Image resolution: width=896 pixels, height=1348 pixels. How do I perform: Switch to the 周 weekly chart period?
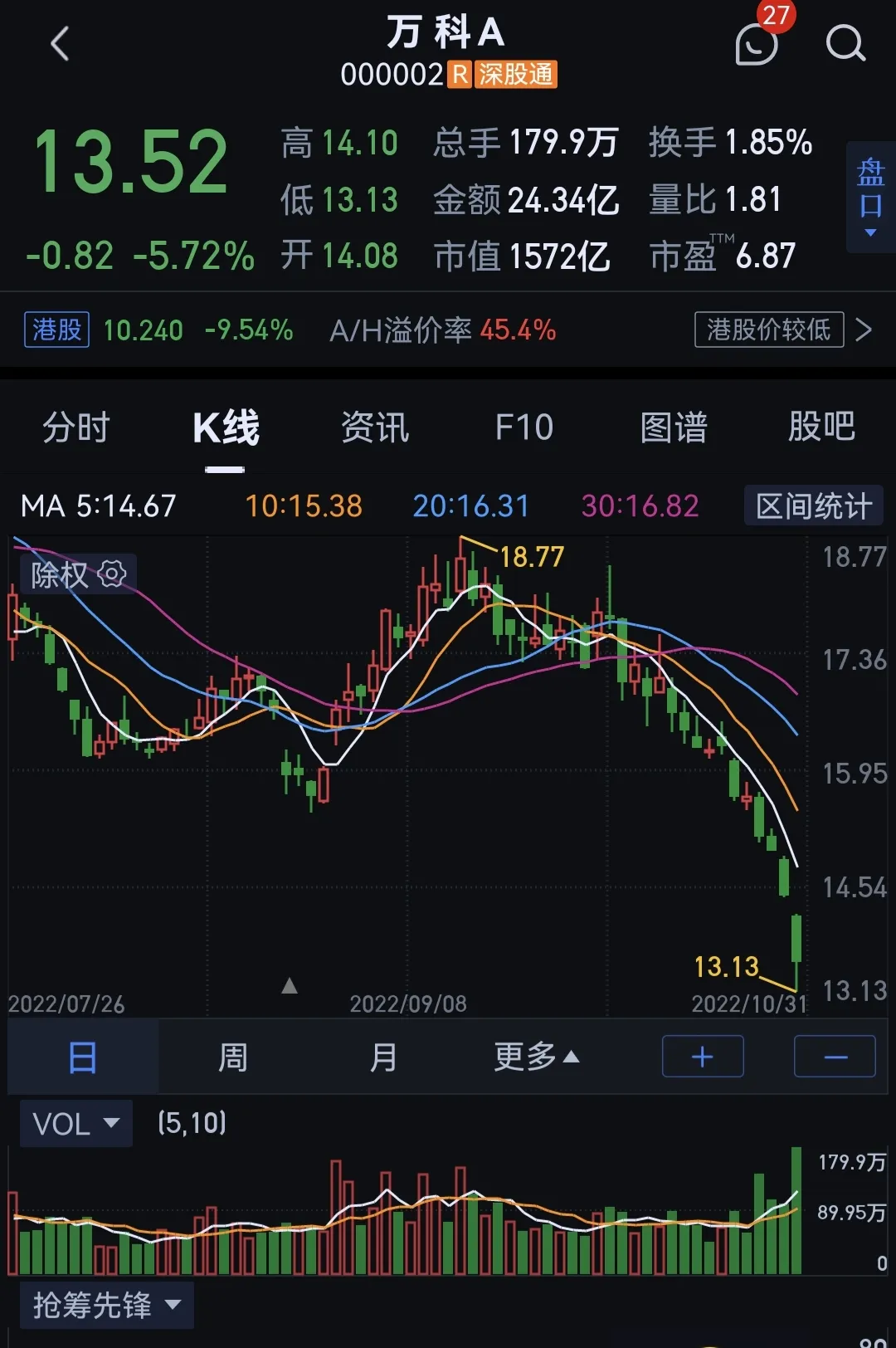click(x=233, y=1057)
